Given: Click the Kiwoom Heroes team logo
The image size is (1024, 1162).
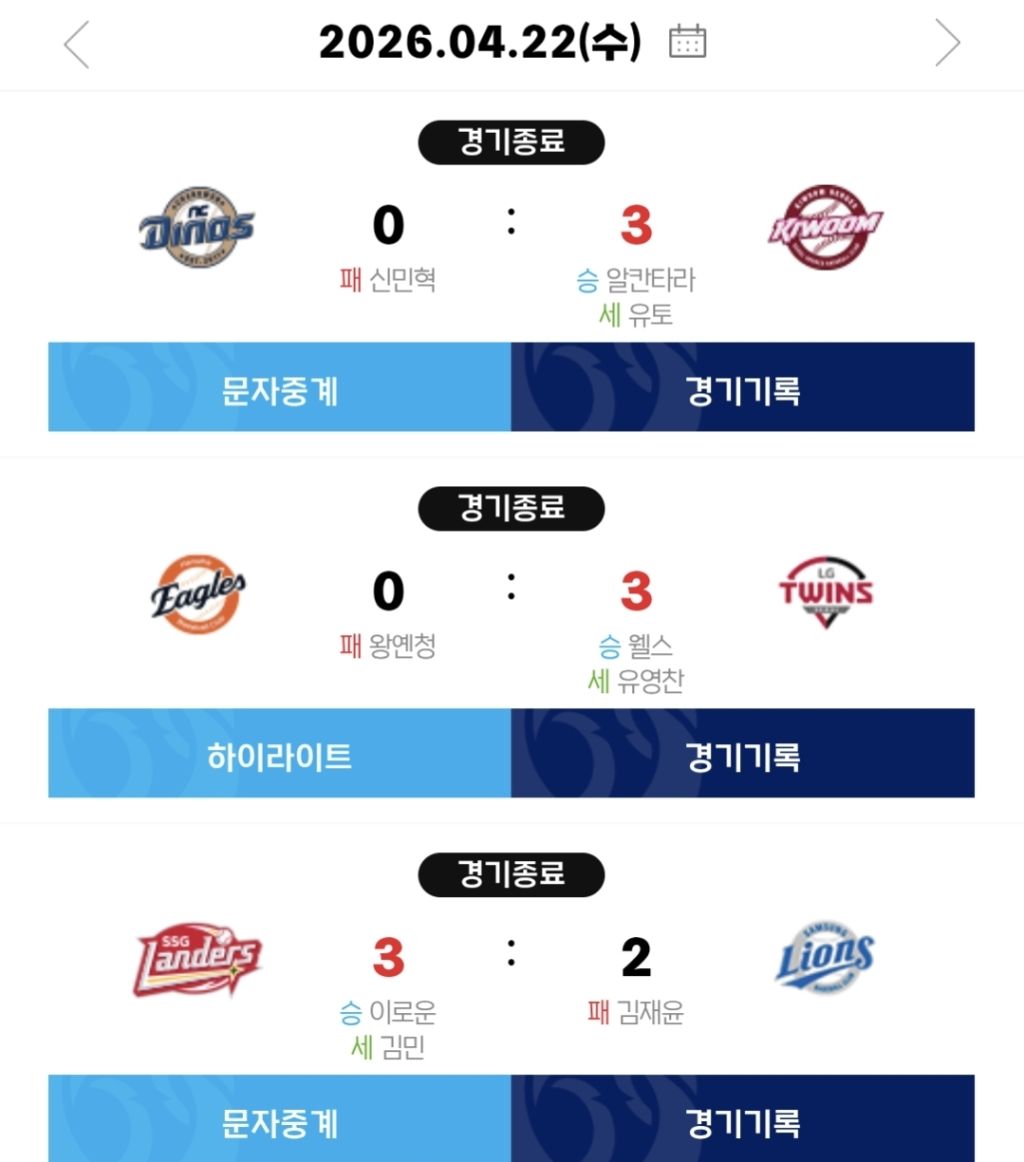Looking at the screenshot, I should click(825, 227).
